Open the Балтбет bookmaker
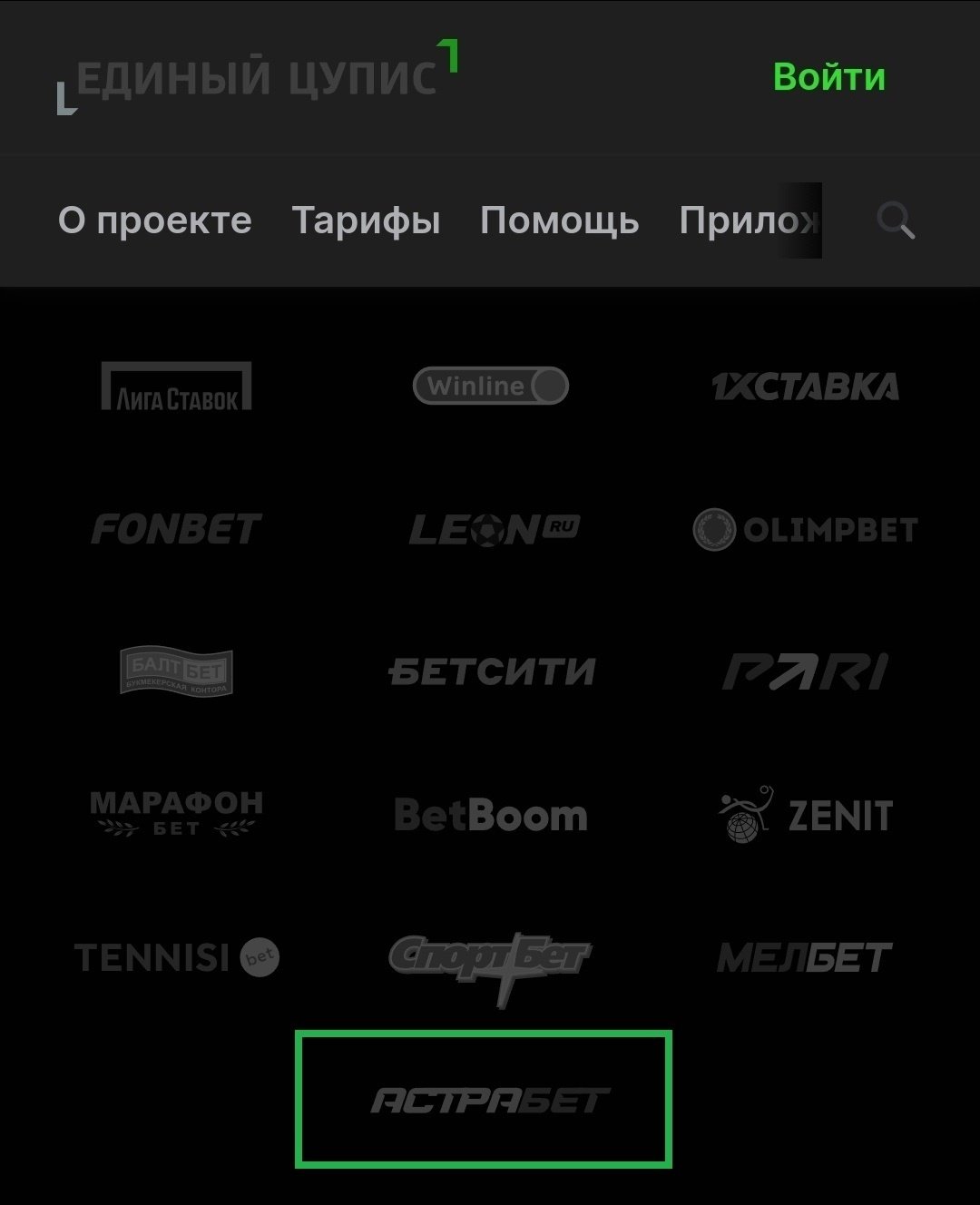 click(x=176, y=671)
